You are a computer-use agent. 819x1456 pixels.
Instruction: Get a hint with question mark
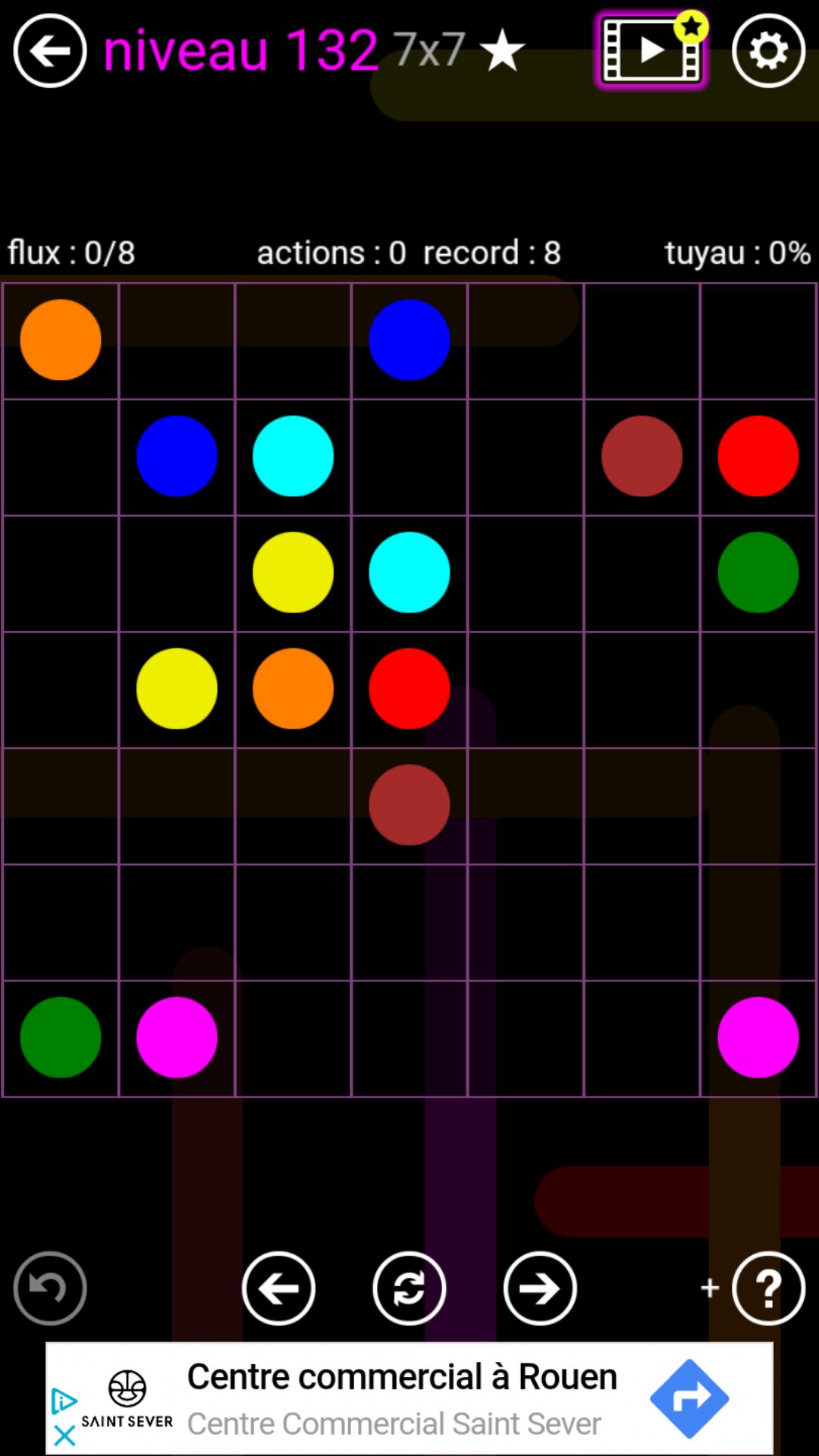pos(768,1288)
